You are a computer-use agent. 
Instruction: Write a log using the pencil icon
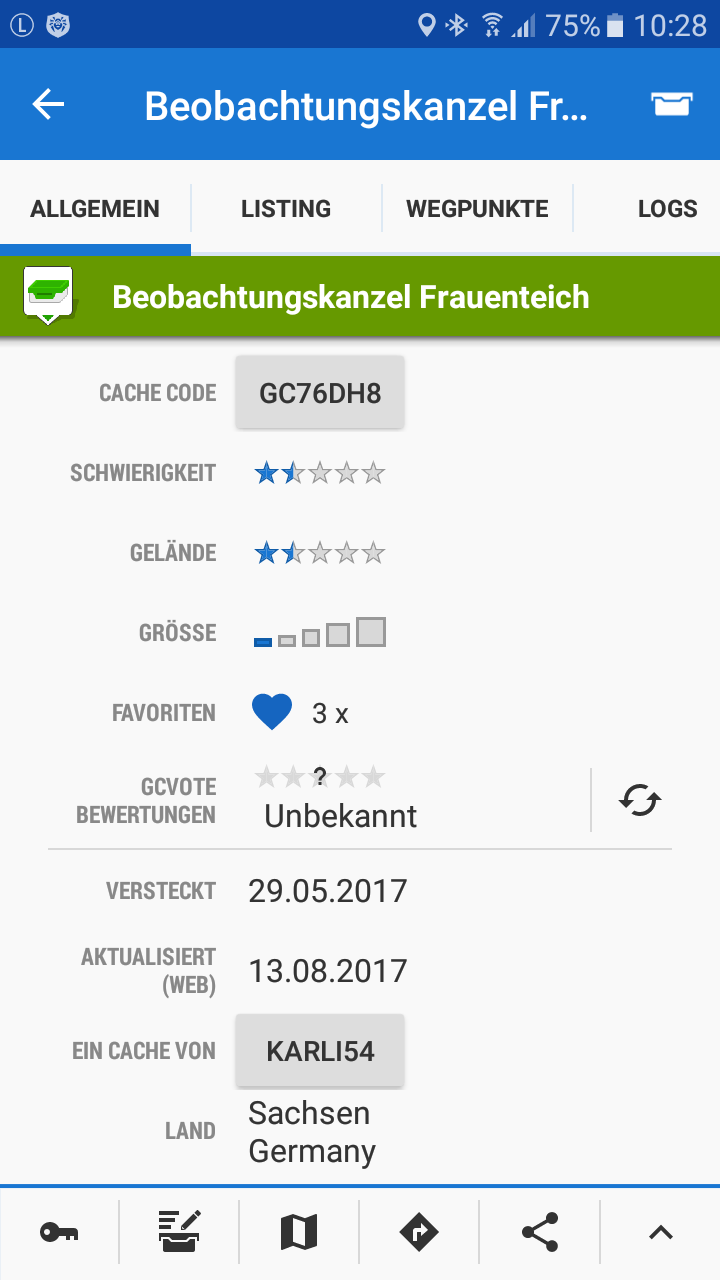pos(180,1232)
